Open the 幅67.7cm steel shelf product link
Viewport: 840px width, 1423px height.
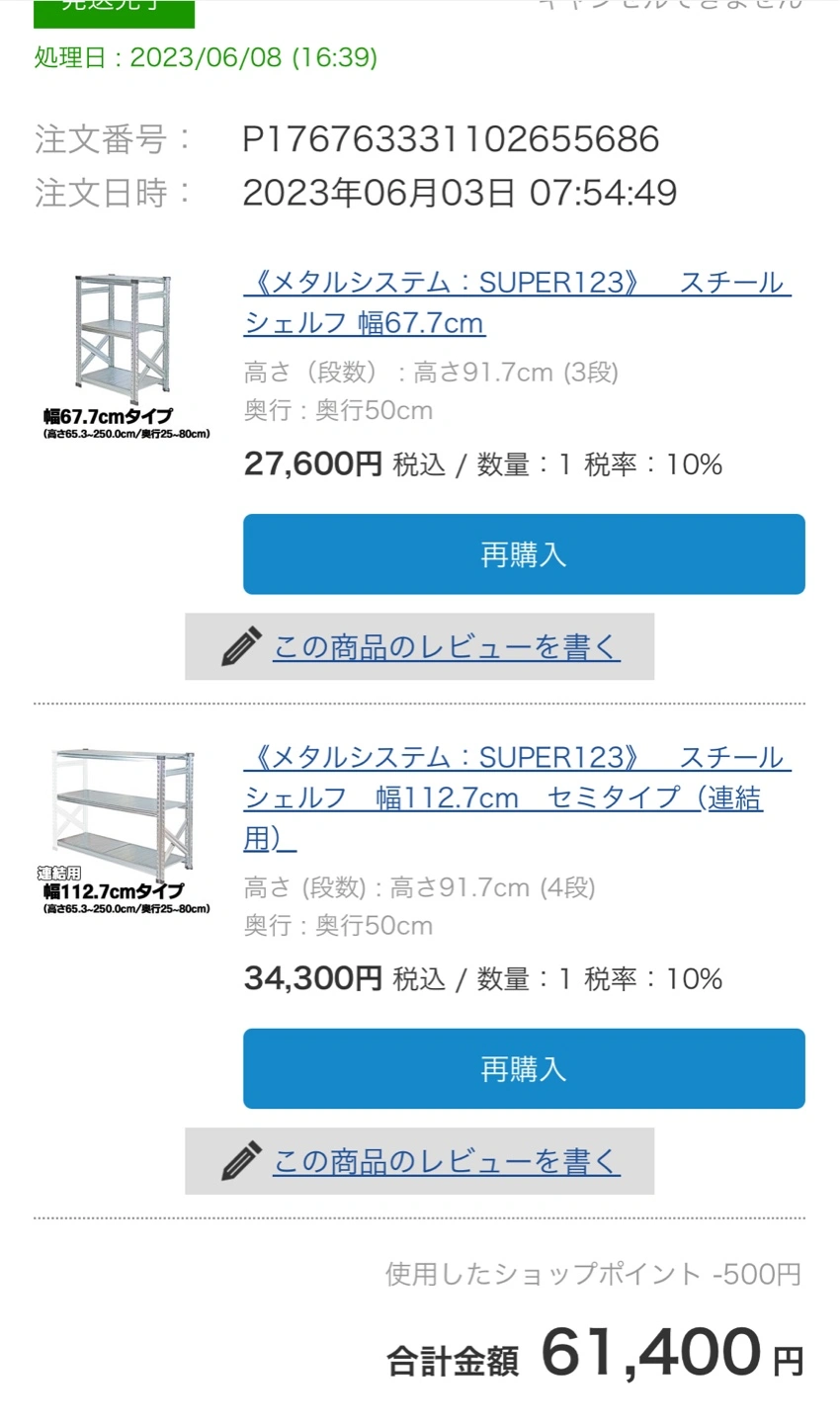point(514,302)
